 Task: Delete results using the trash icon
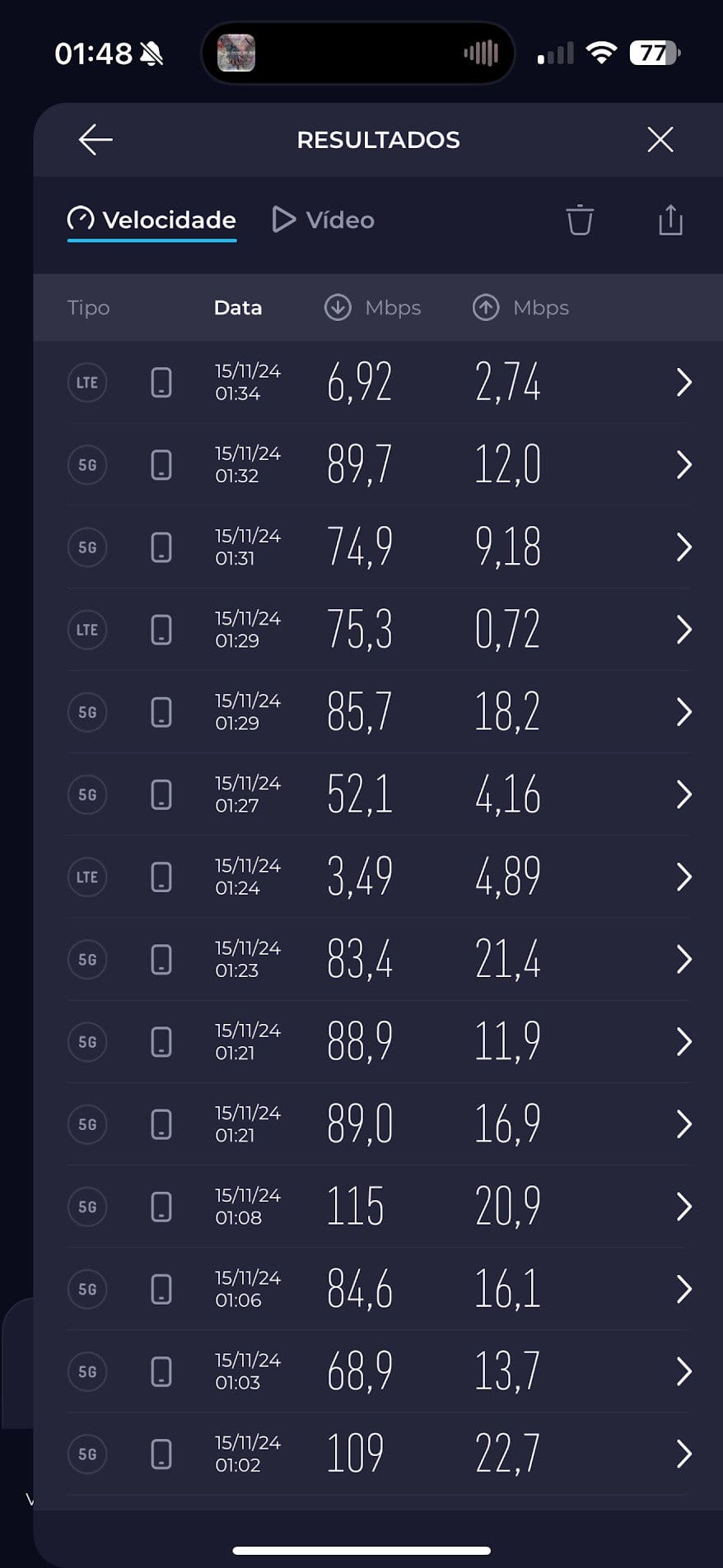click(x=580, y=220)
